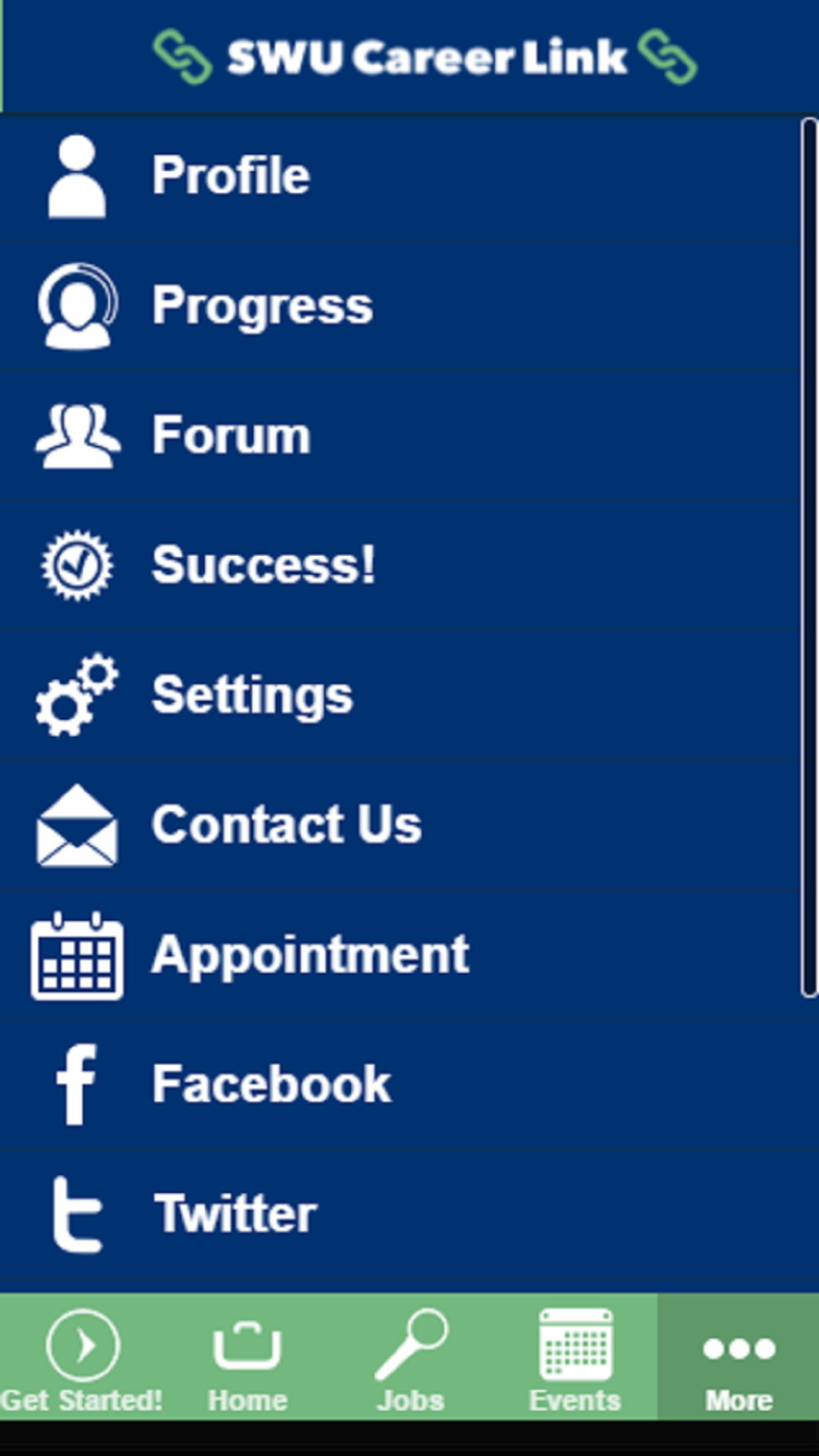Switch to the Home tab
The height and width of the screenshot is (1456, 819).
pyautogui.click(x=247, y=1357)
